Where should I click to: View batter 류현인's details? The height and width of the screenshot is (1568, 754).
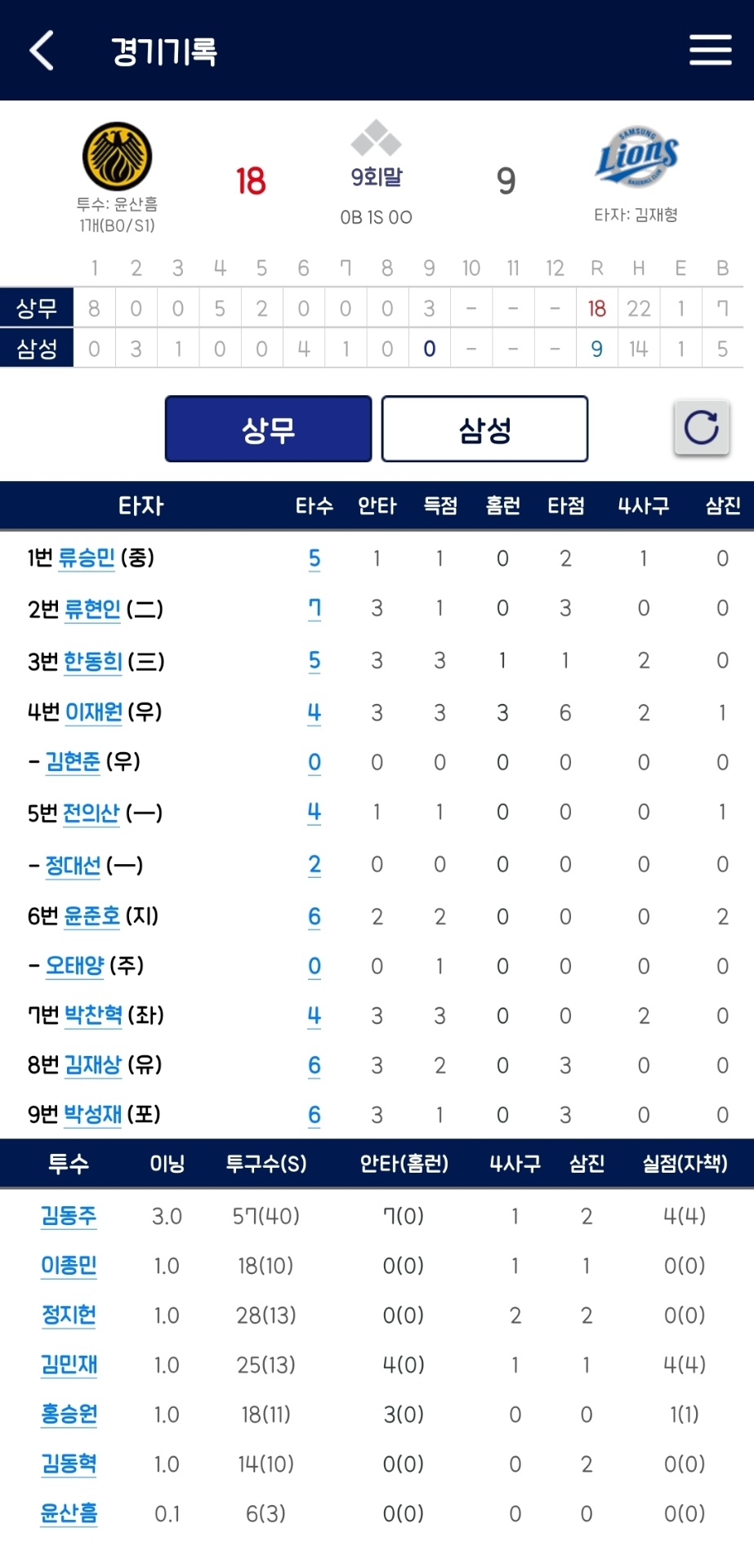[x=92, y=609]
